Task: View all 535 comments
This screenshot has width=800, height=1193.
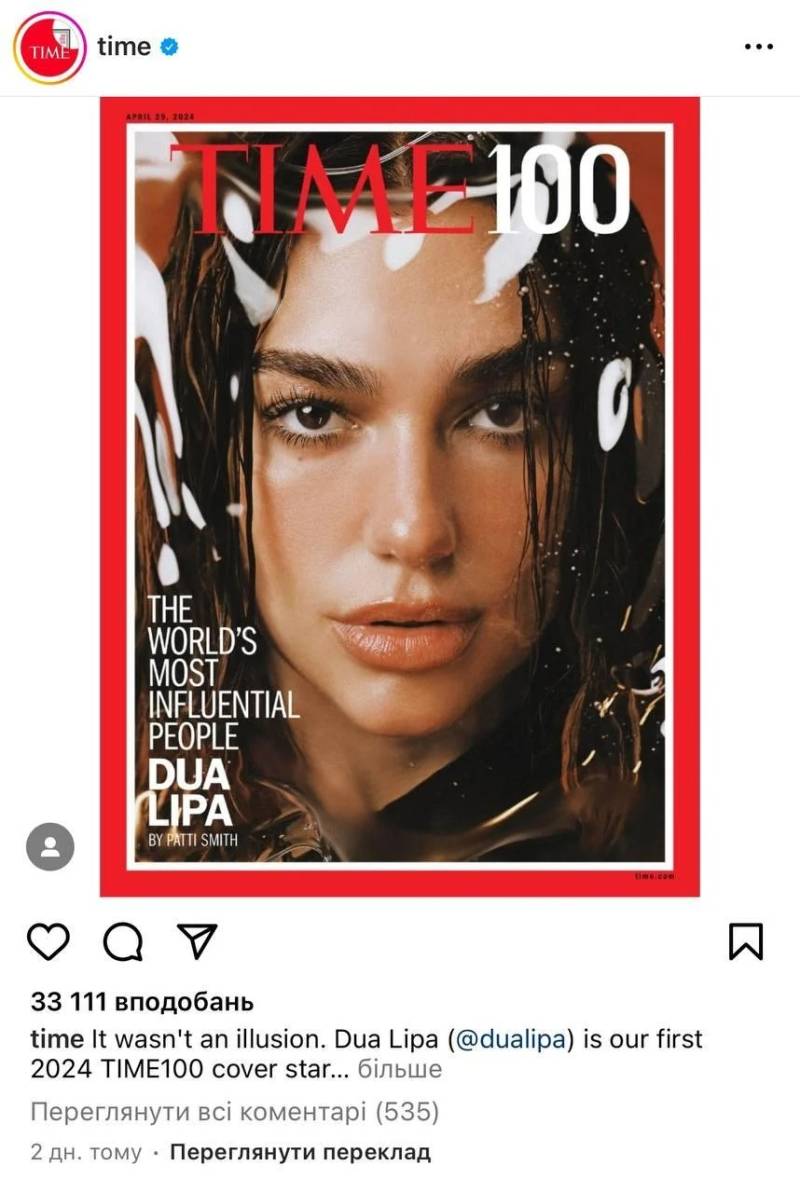Action: (235, 1112)
